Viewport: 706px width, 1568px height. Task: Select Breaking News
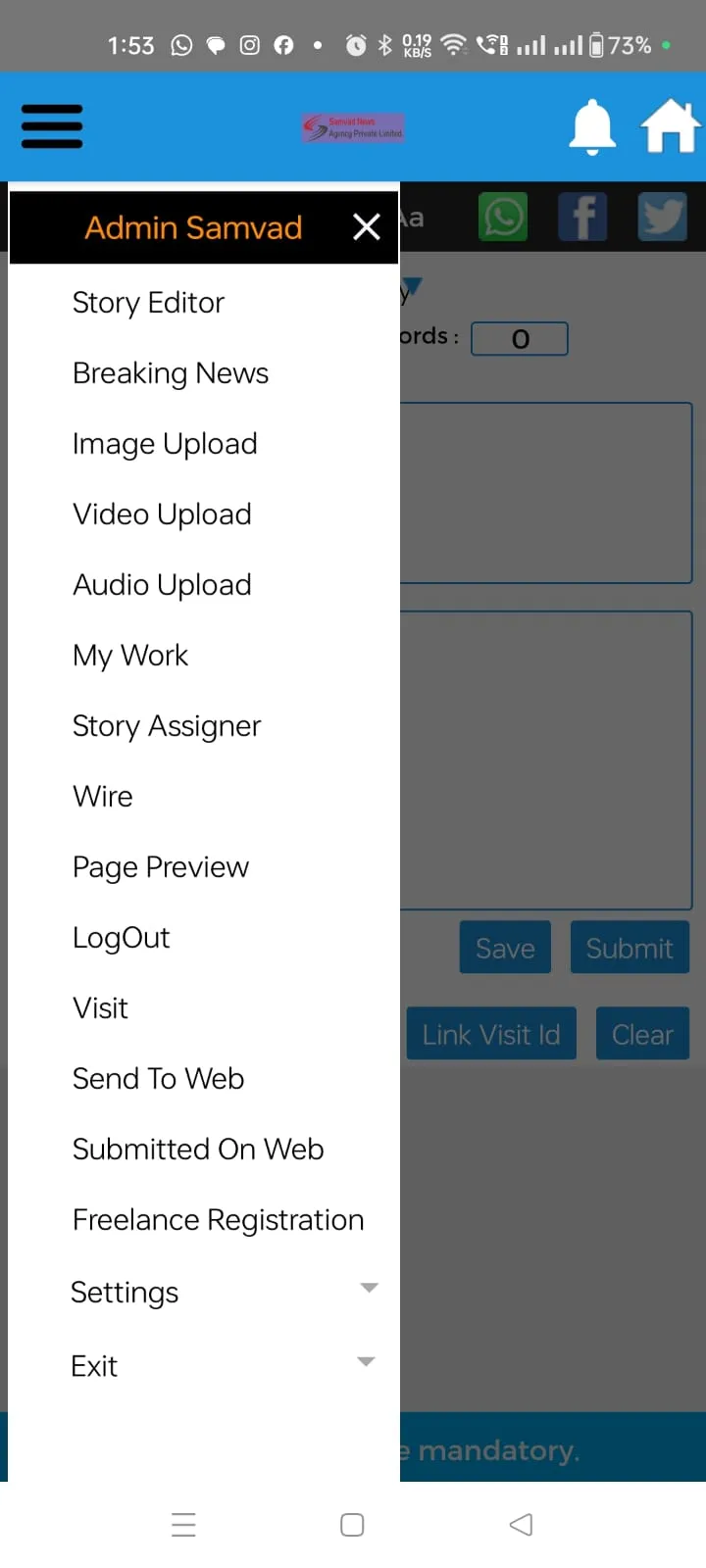(171, 373)
